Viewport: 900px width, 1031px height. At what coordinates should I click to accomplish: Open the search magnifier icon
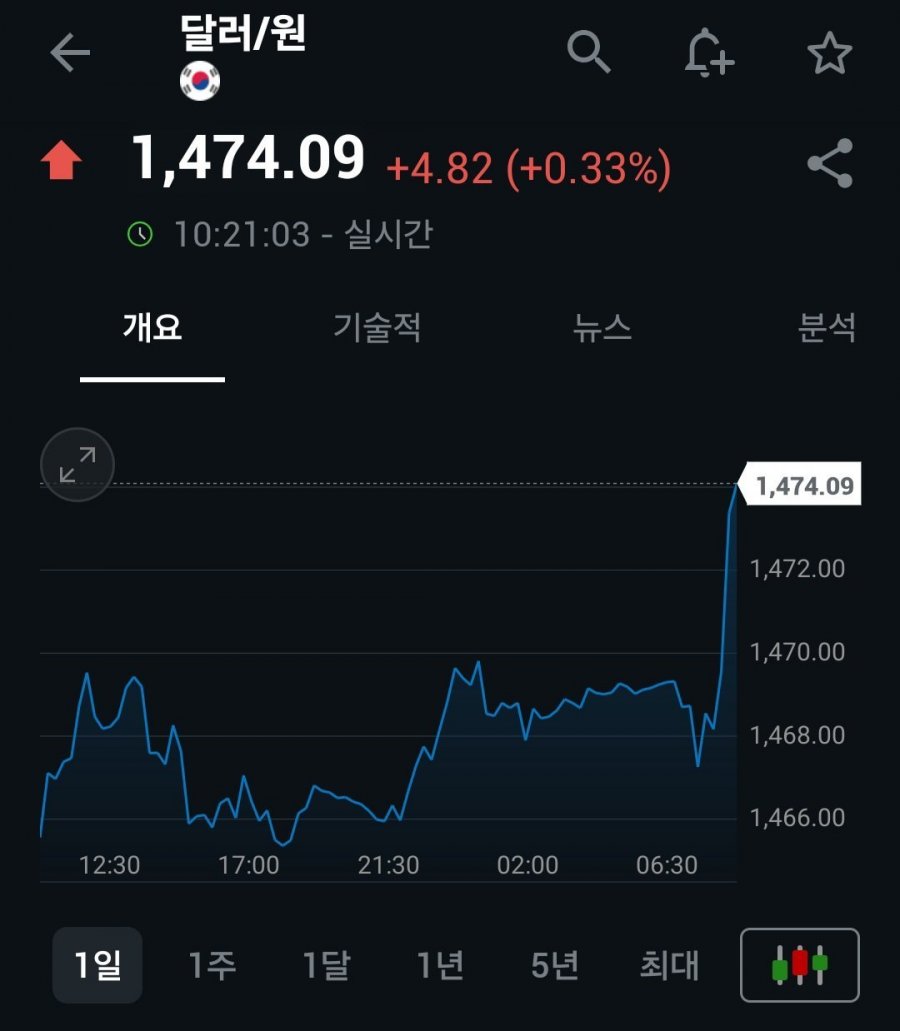(x=589, y=52)
